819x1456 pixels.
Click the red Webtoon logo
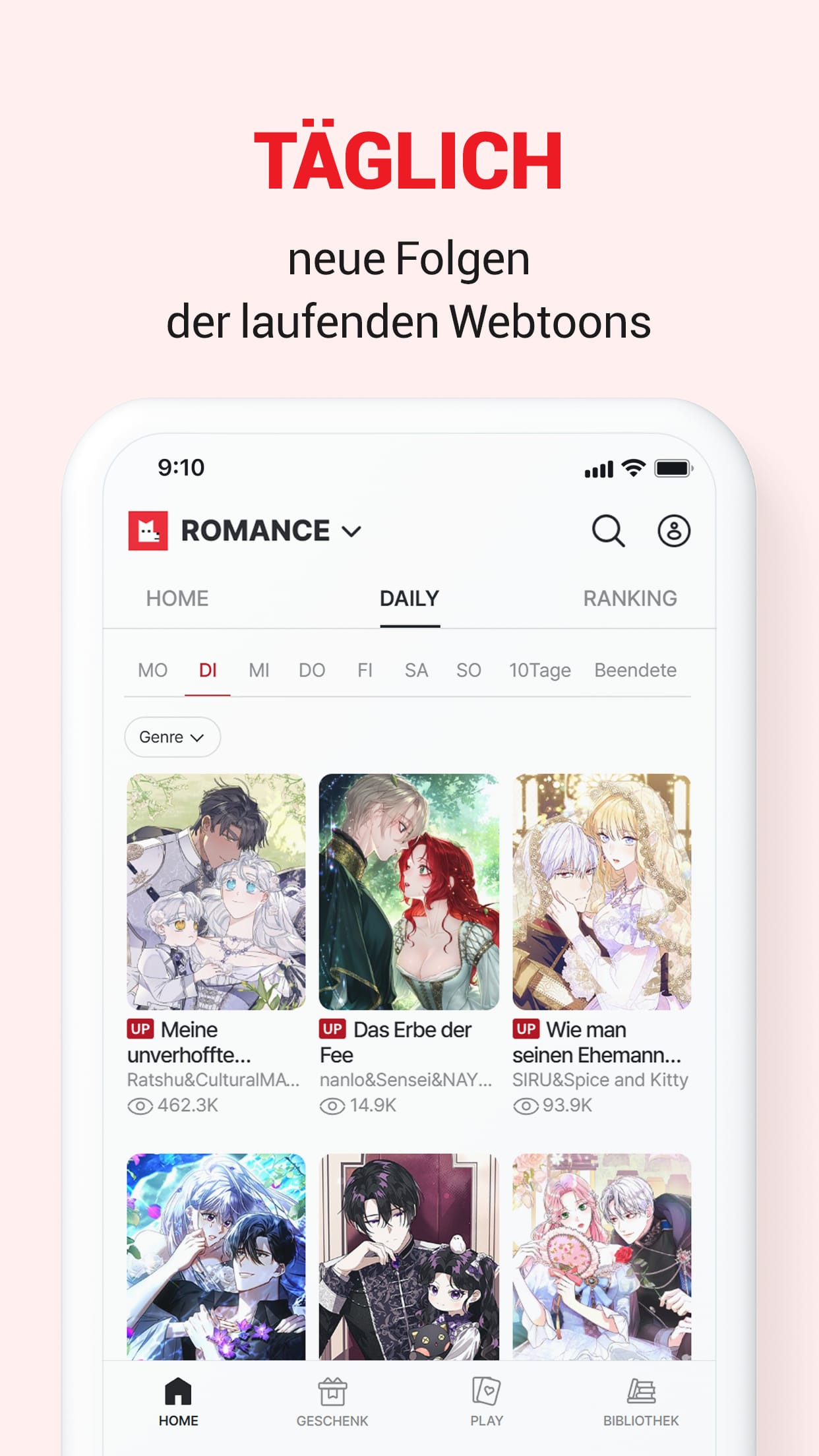coord(149,530)
